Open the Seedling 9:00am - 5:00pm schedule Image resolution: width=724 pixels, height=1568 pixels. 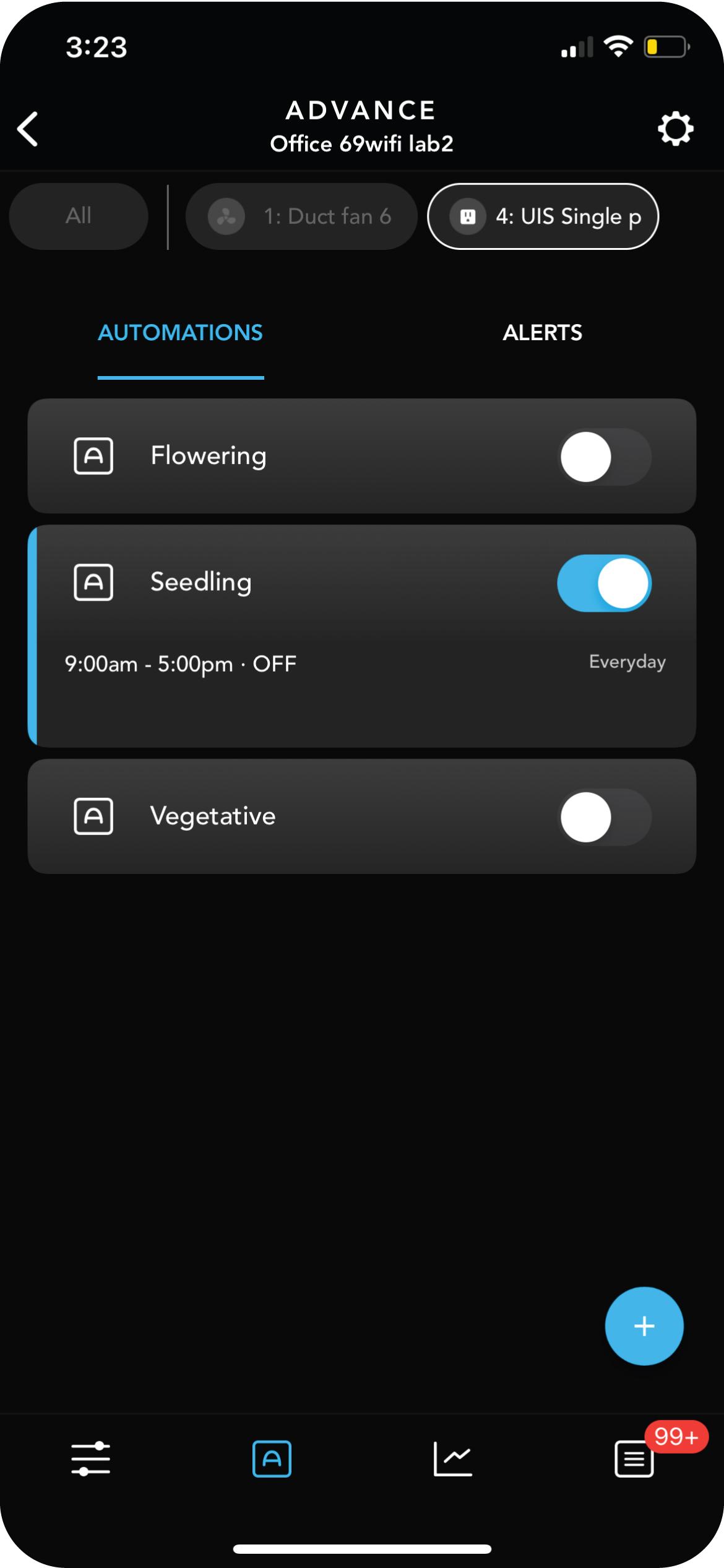click(x=180, y=664)
